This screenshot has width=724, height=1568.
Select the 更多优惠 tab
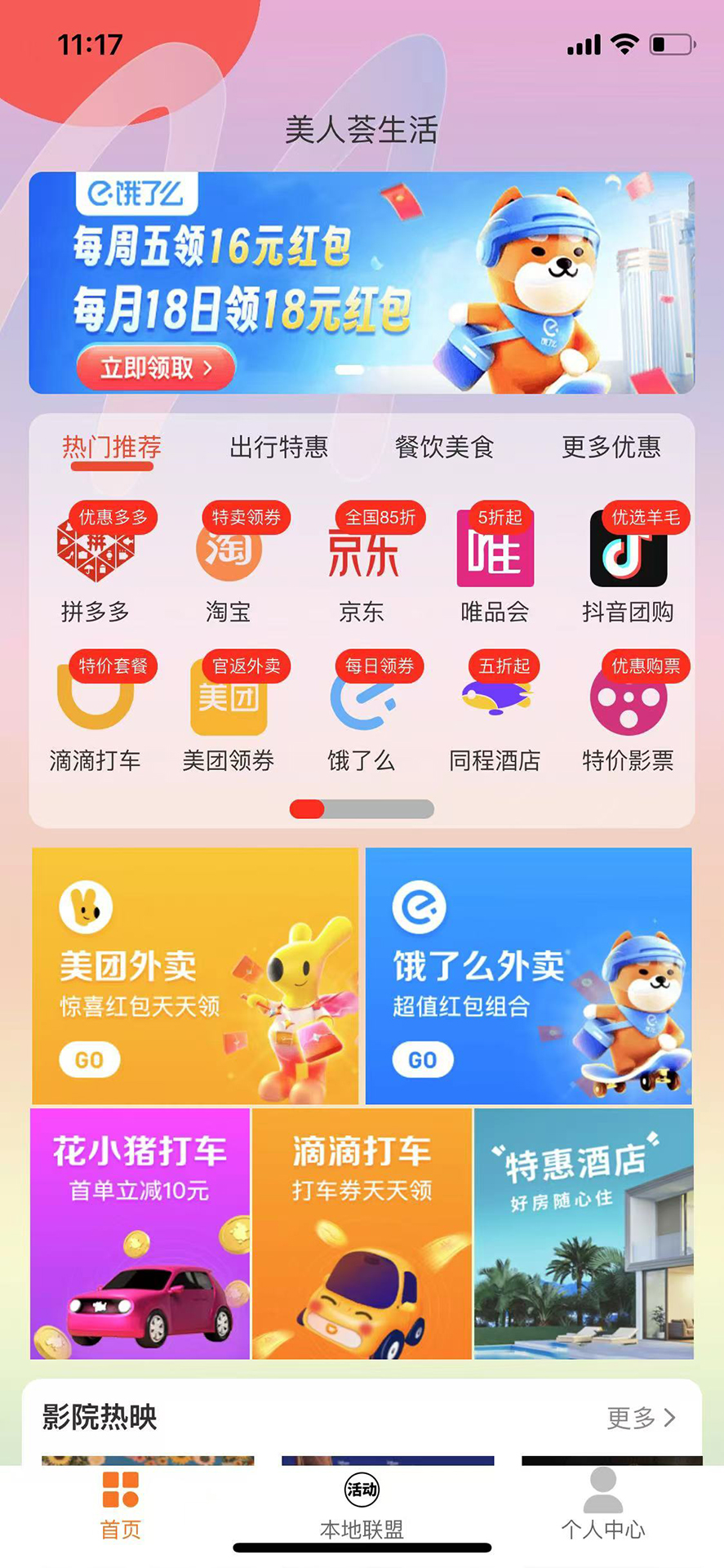[x=612, y=448]
